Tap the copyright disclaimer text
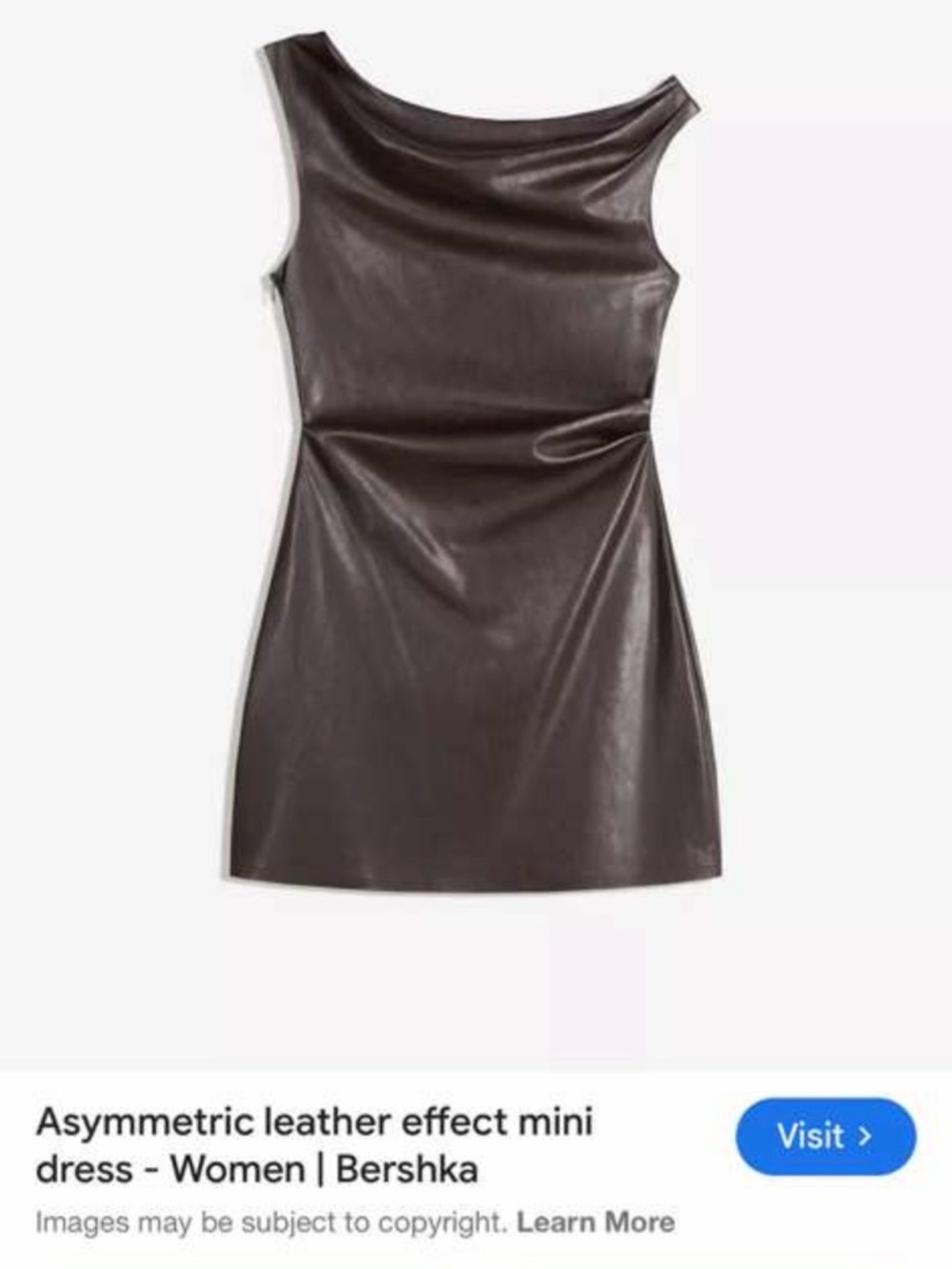Viewport: 952px width, 1269px height. (x=276, y=1221)
